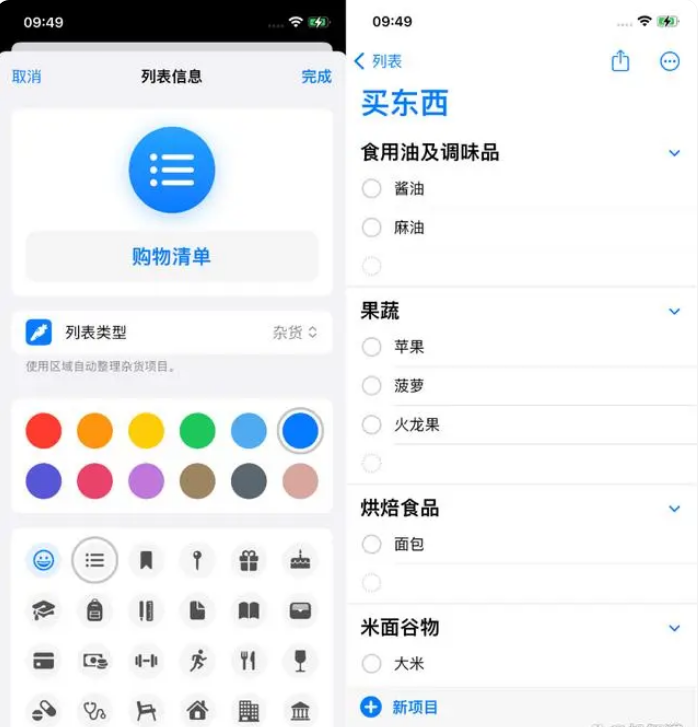700x727 pixels.
Task: Pick the purple color swatch
Action: click(x=146, y=481)
